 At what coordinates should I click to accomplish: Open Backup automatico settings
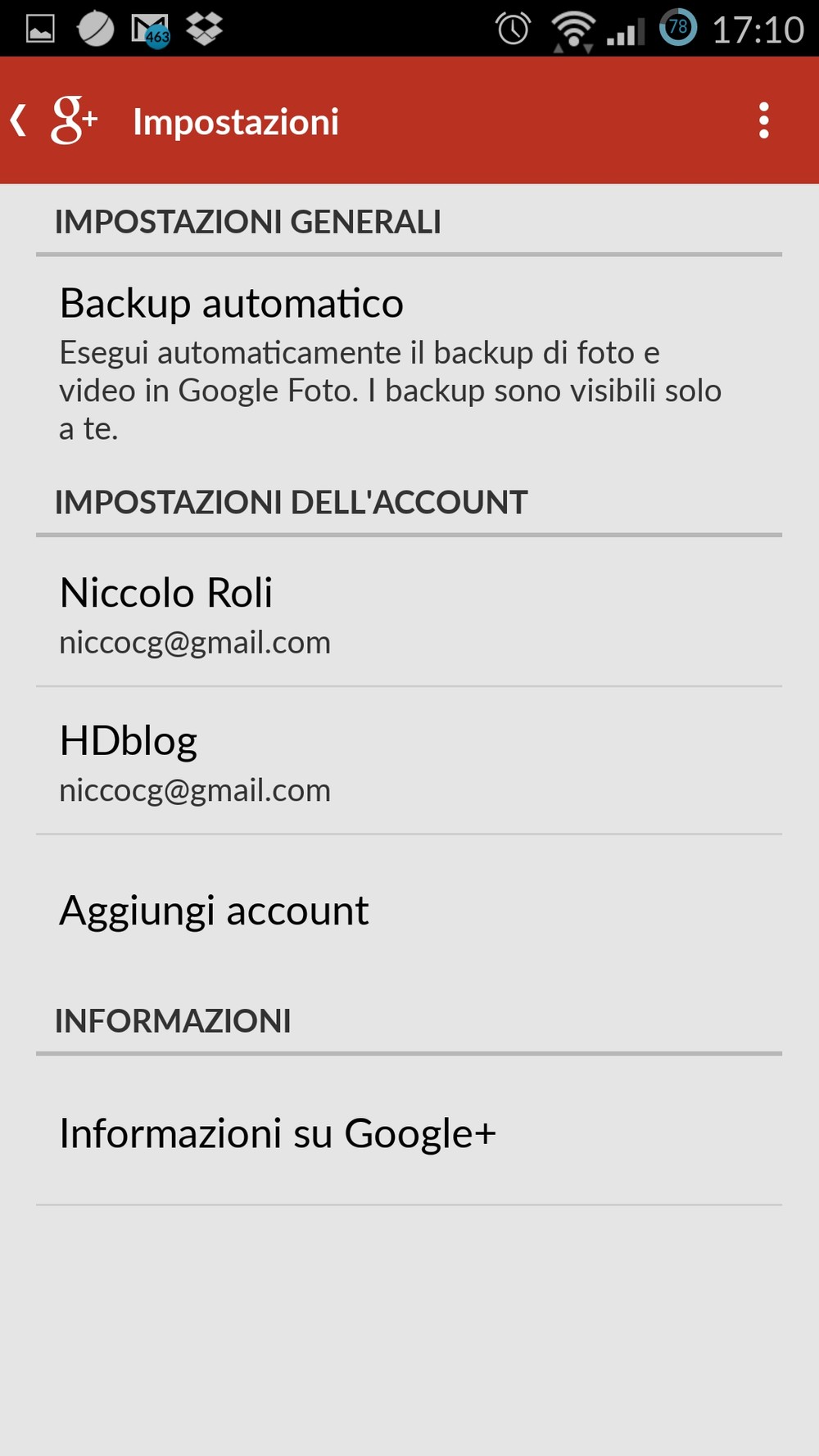click(x=409, y=362)
